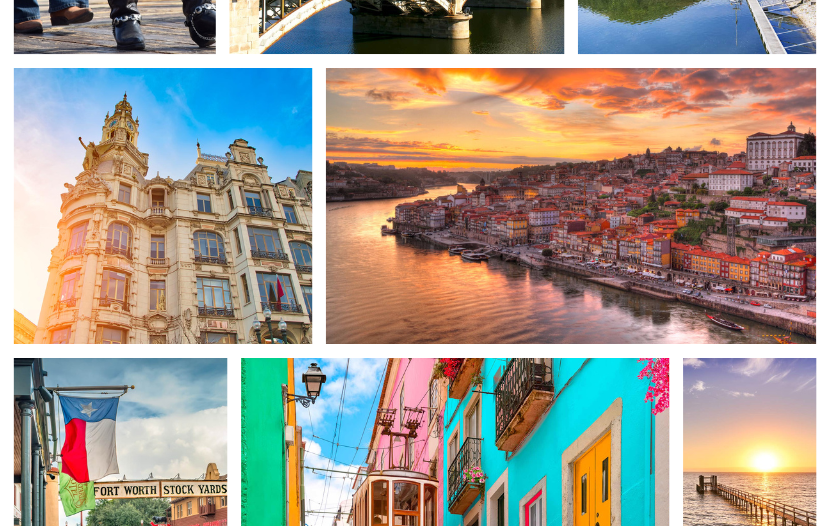Viewport: 830px width, 526px height.
Task: Open the Porto riverside sunset photo
Action: (570, 206)
